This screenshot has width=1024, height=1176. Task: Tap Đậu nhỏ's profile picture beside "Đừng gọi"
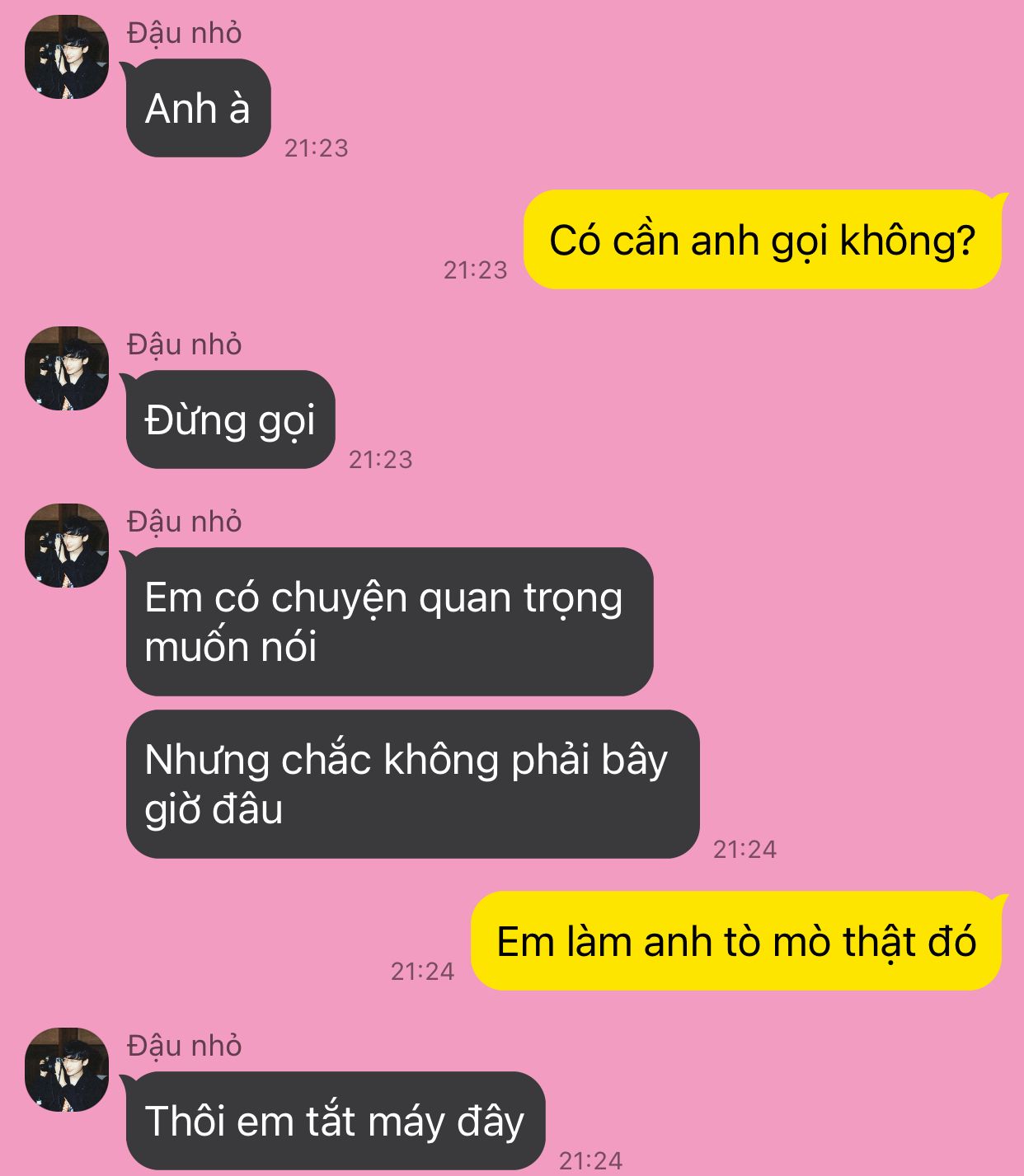(x=67, y=368)
